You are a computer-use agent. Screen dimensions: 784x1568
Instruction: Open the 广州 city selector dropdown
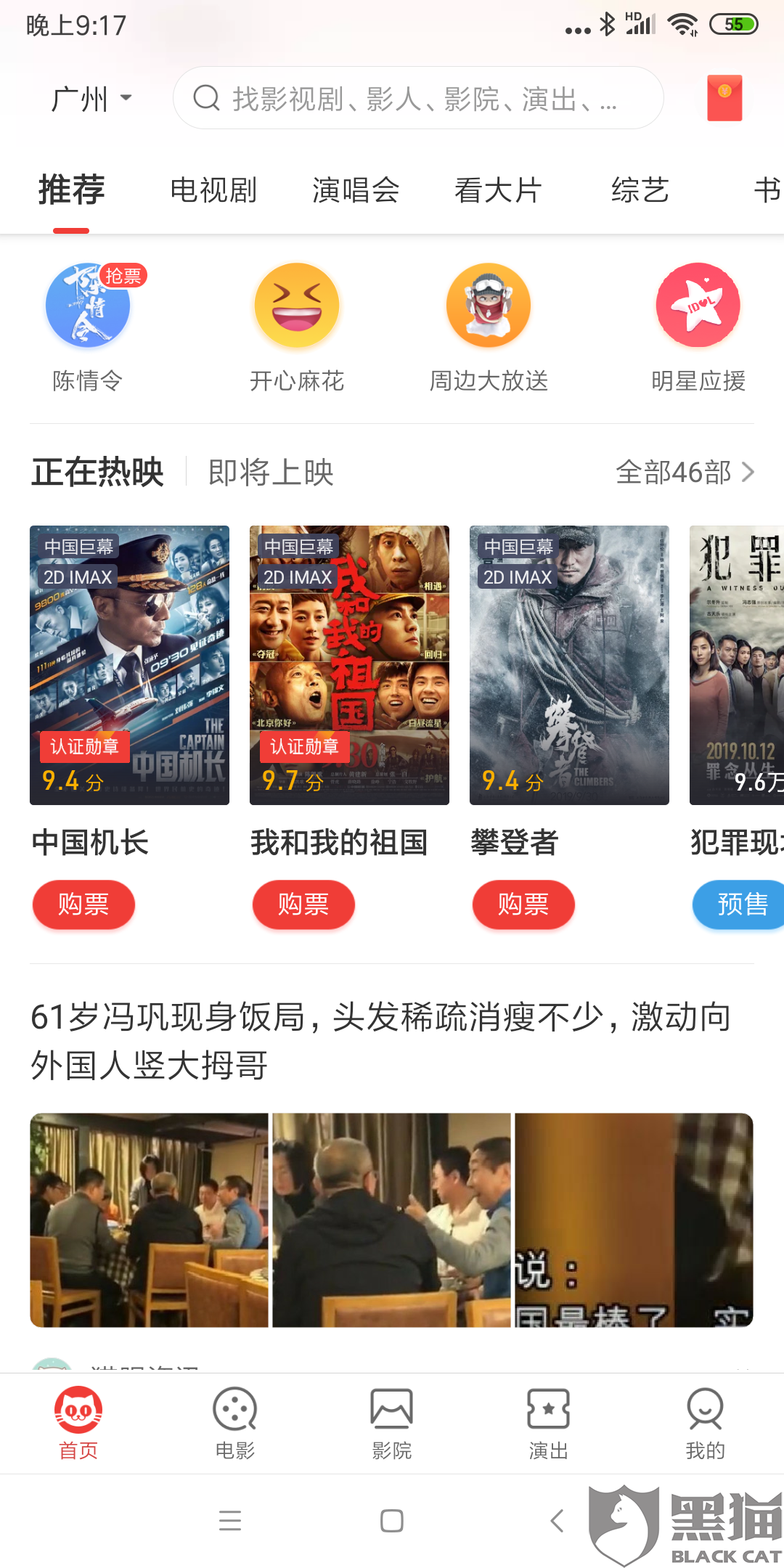91,99
